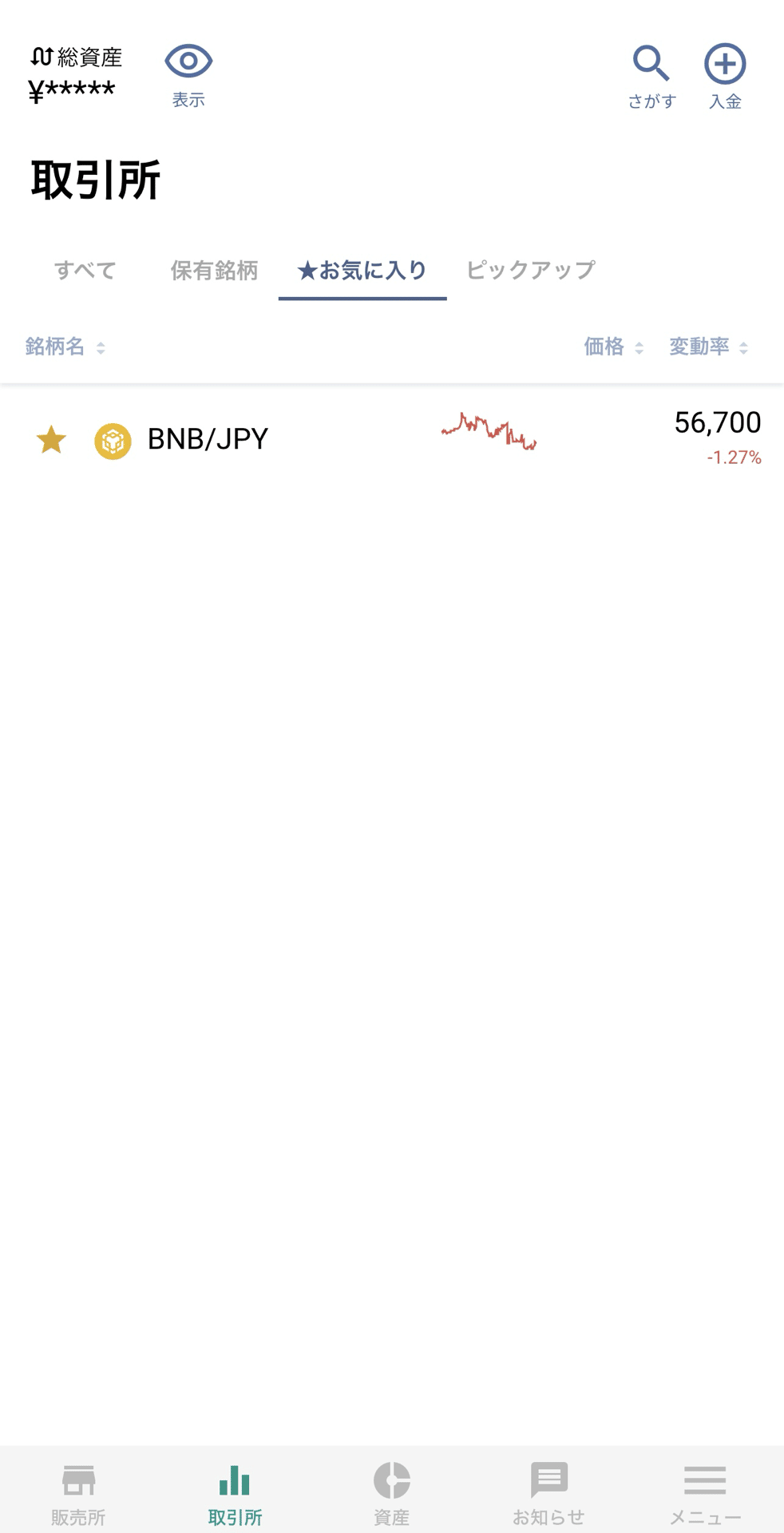Image resolution: width=784 pixels, height=1533 pixels.
Task: Show hidden total assets with the eye icon
Action: [x=188, y=61]
